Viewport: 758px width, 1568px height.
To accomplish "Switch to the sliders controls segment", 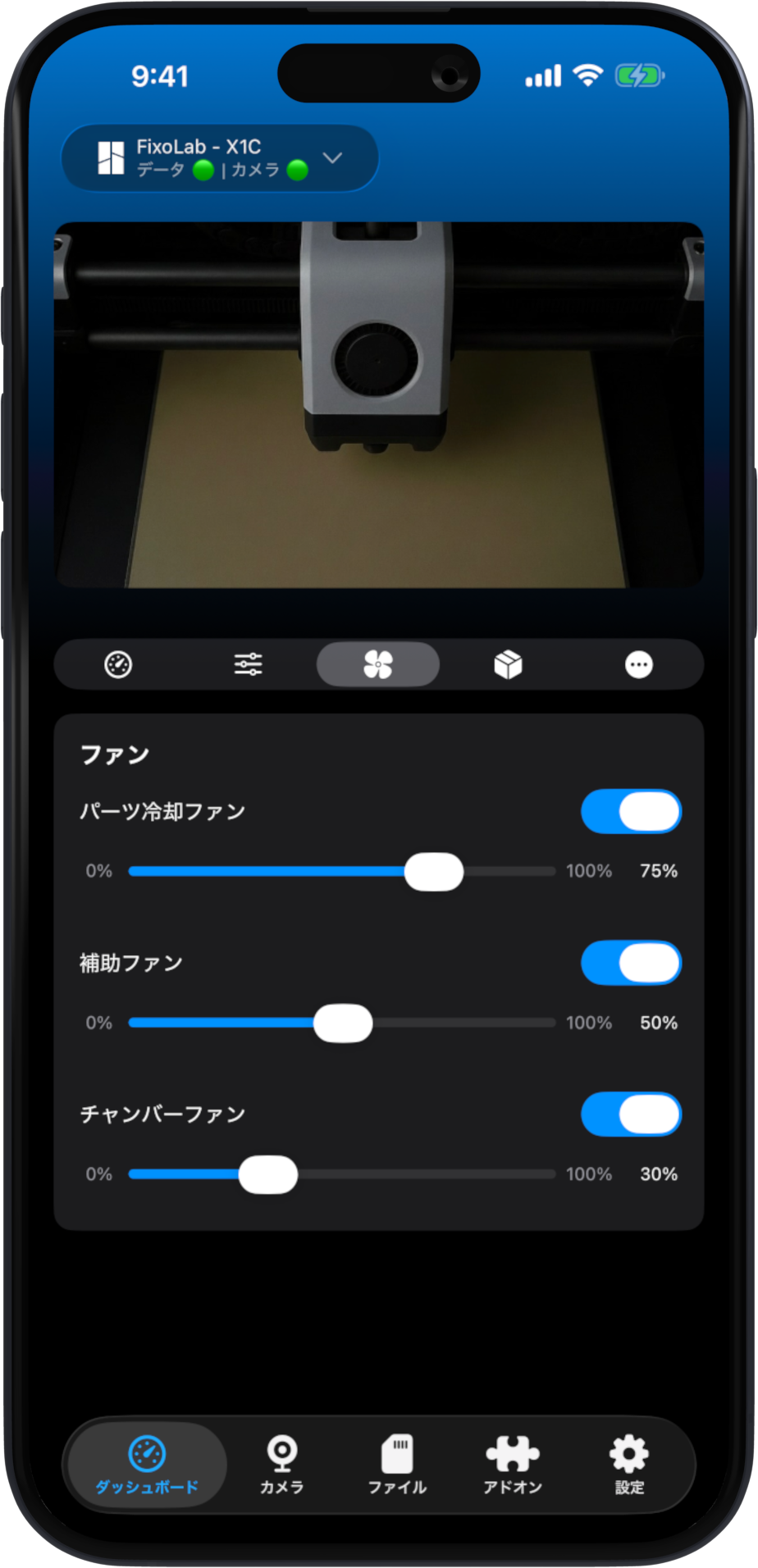I will (248, 664).
